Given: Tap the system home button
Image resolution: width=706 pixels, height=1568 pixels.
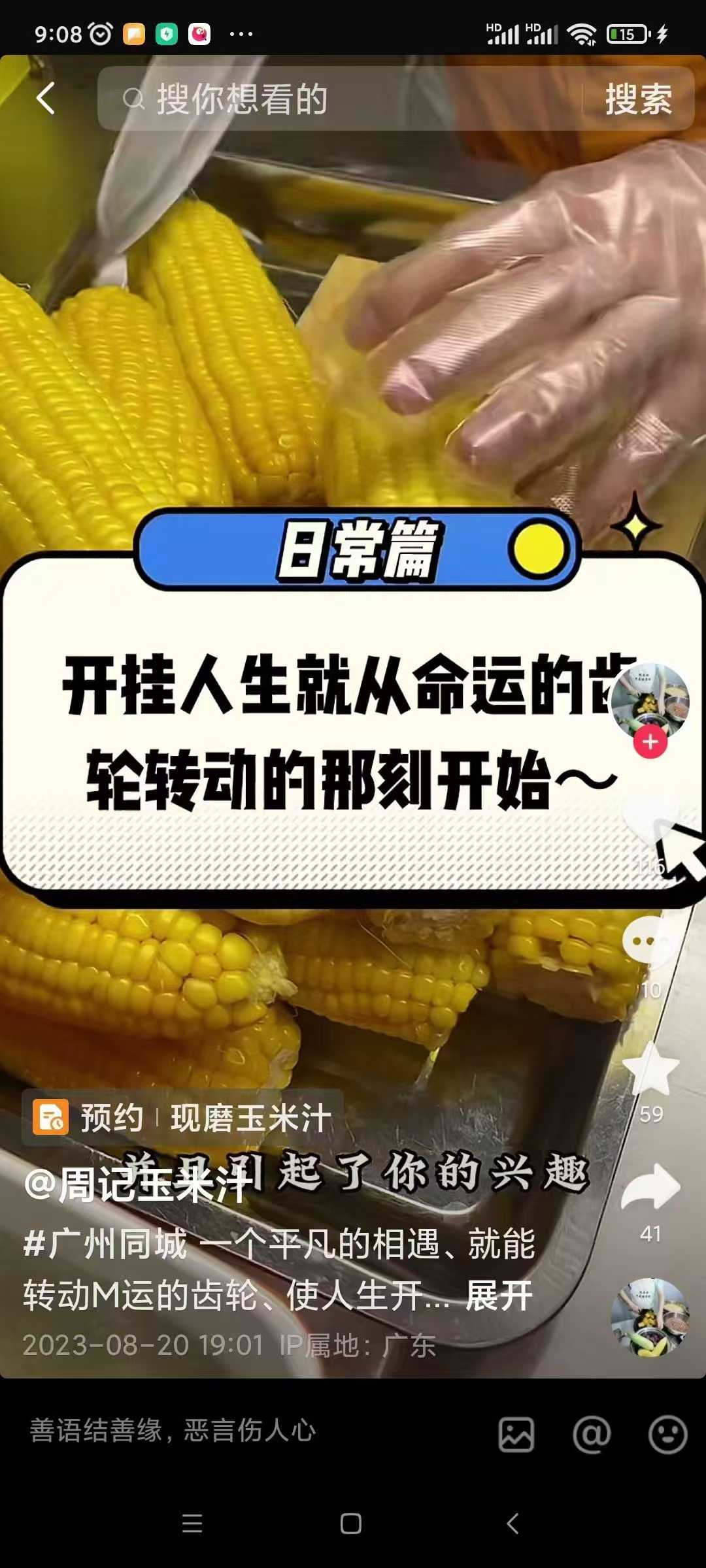Looking at the screenshot, I should click(x=351, y=1524).
